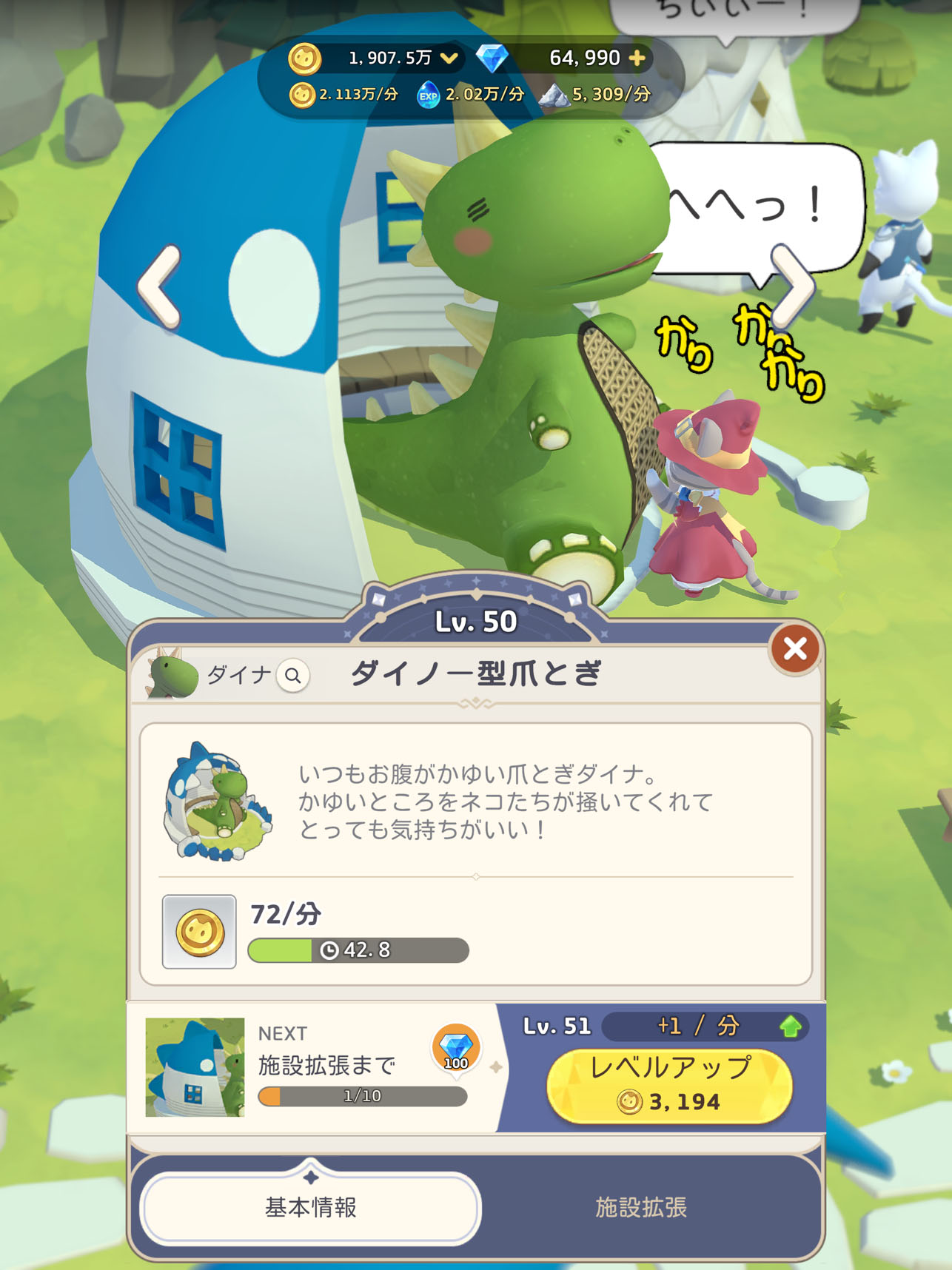Expand the coin balance dropdown chevron

[449, 58]
